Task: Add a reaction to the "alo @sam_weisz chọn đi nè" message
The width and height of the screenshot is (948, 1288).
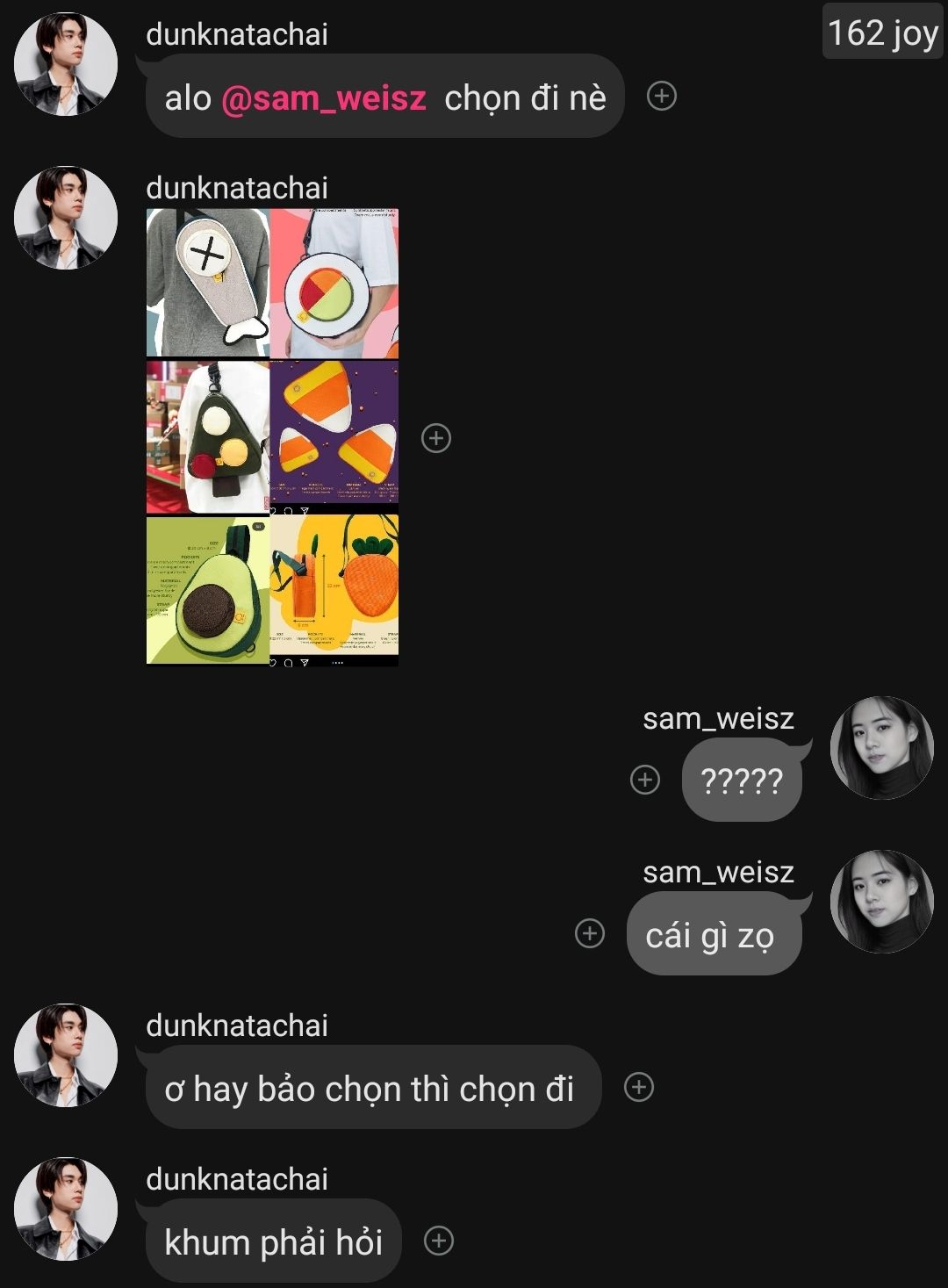Action: (x=662, y=96)
